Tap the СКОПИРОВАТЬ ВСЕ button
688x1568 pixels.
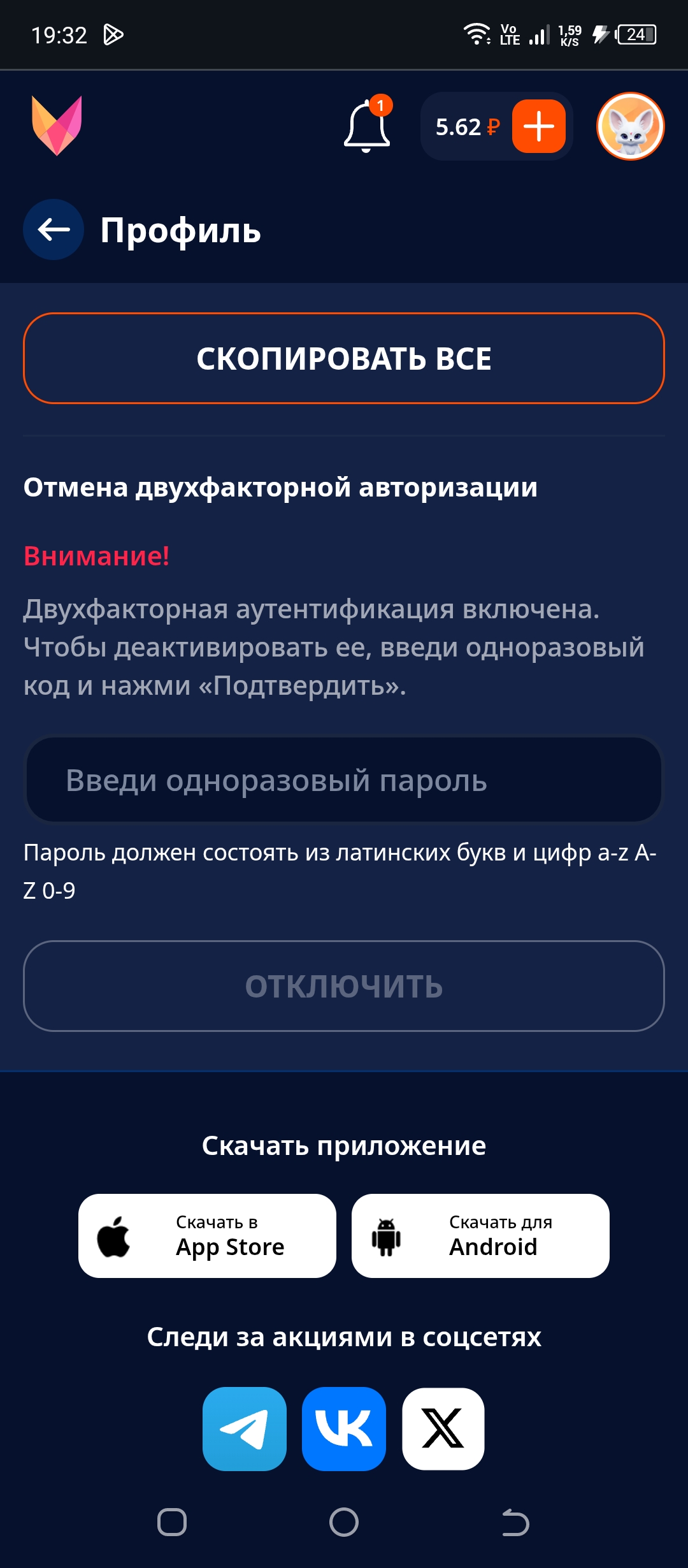coord(344,358)
